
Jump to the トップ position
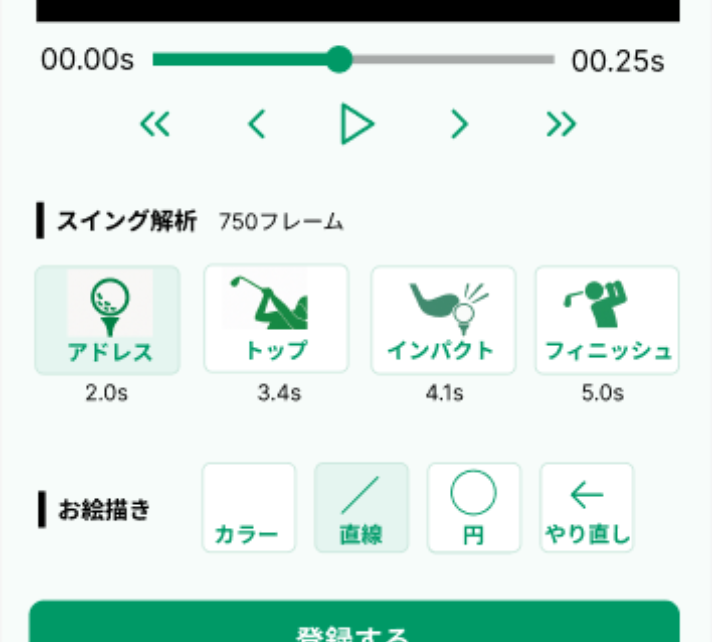coord(276,320)
